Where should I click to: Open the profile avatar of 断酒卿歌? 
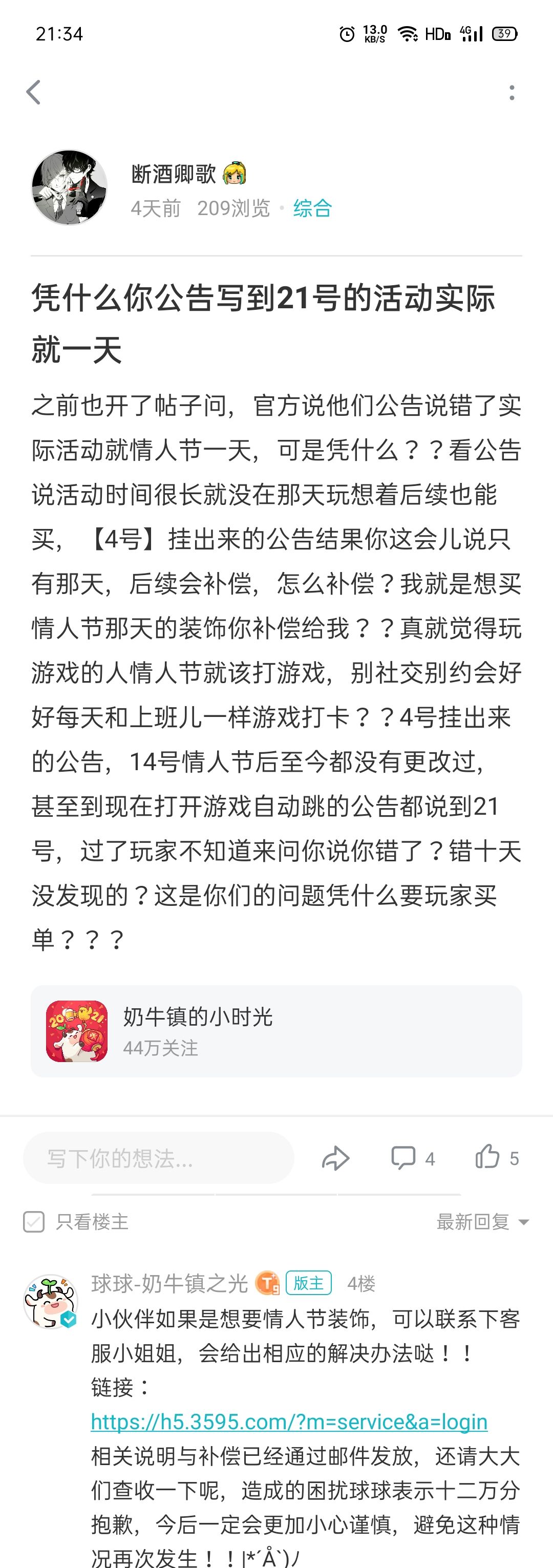click(x=69, y=187)
